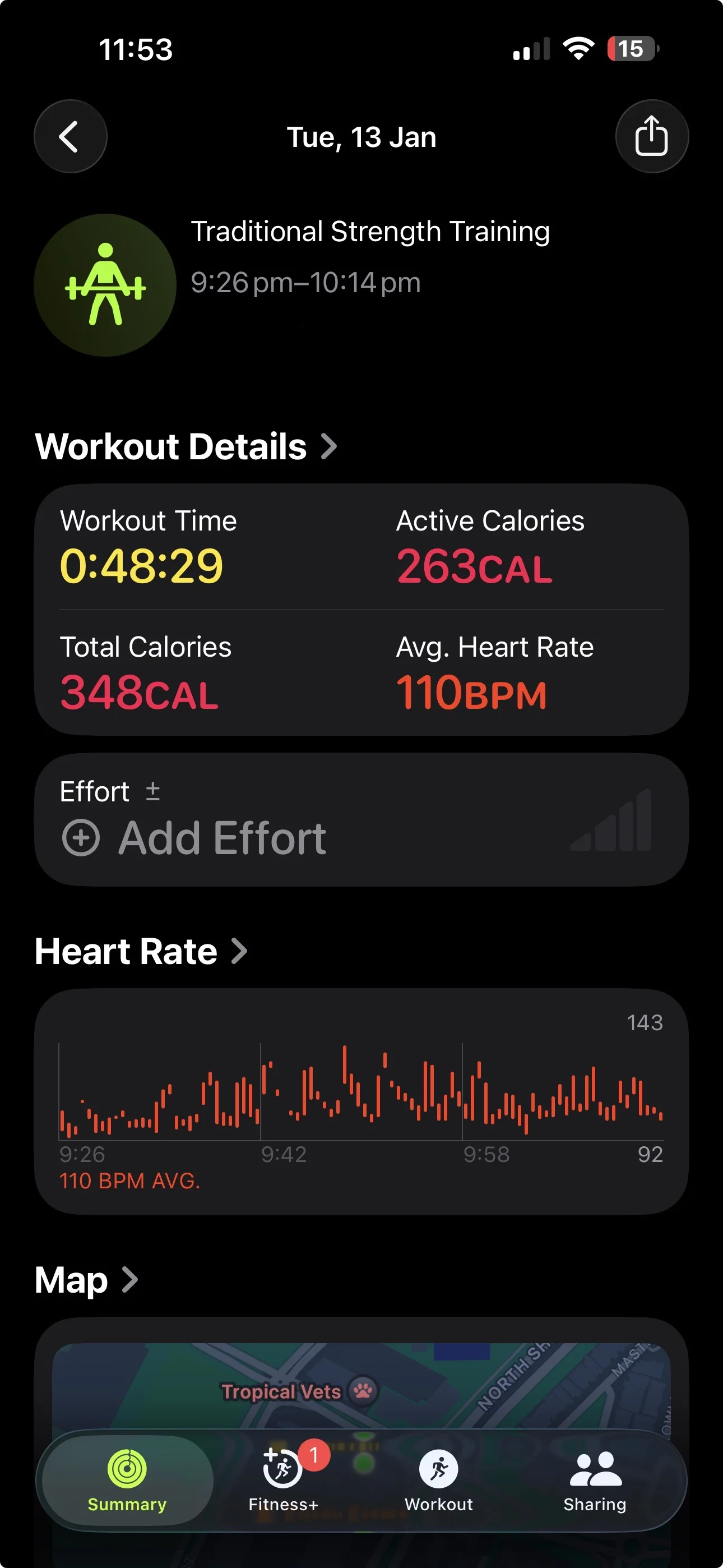This screenshot has height=1568, width=723.
Task: Open Workout Details section
Action: click(186, 447)
